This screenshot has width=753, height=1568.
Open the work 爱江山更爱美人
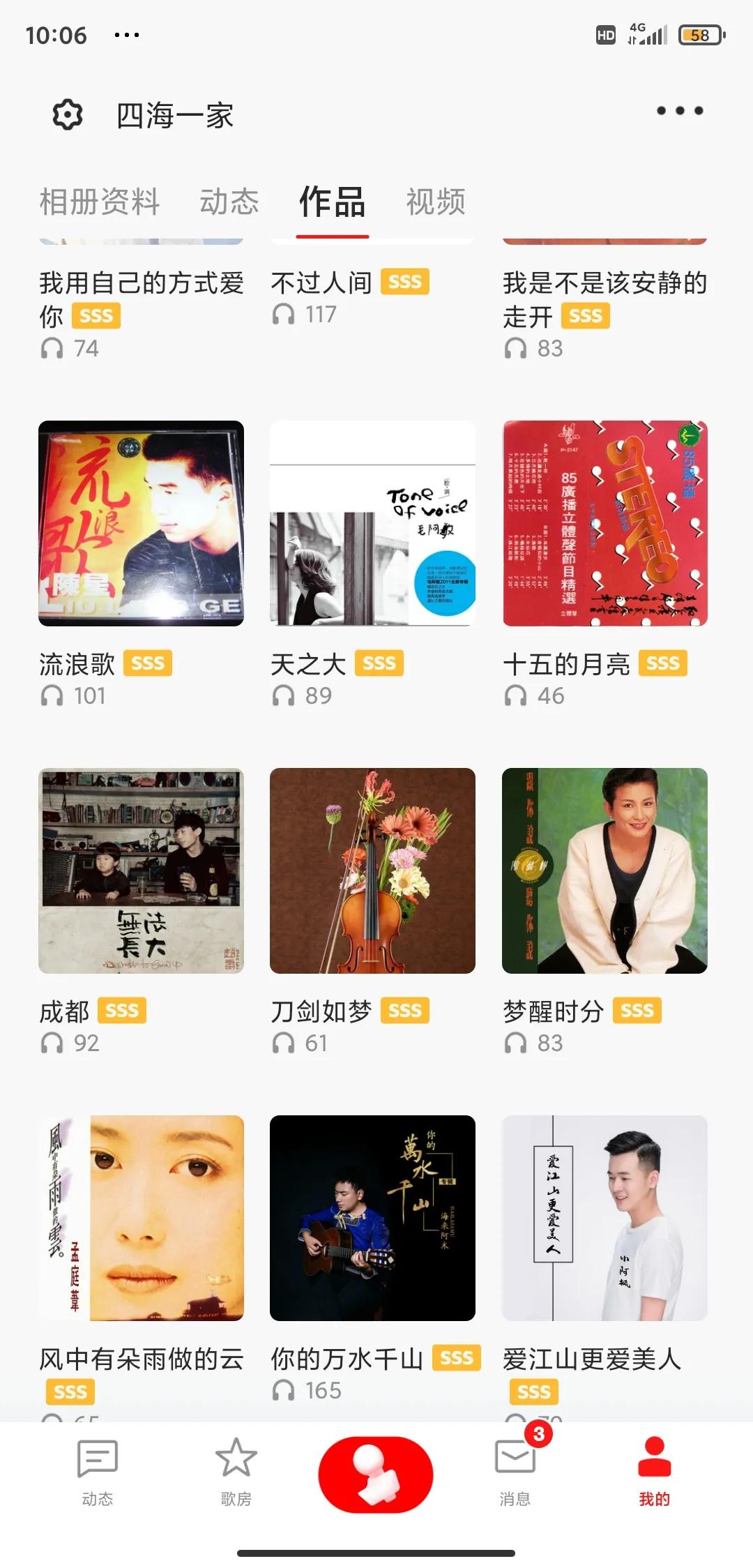coord(604,1218)
